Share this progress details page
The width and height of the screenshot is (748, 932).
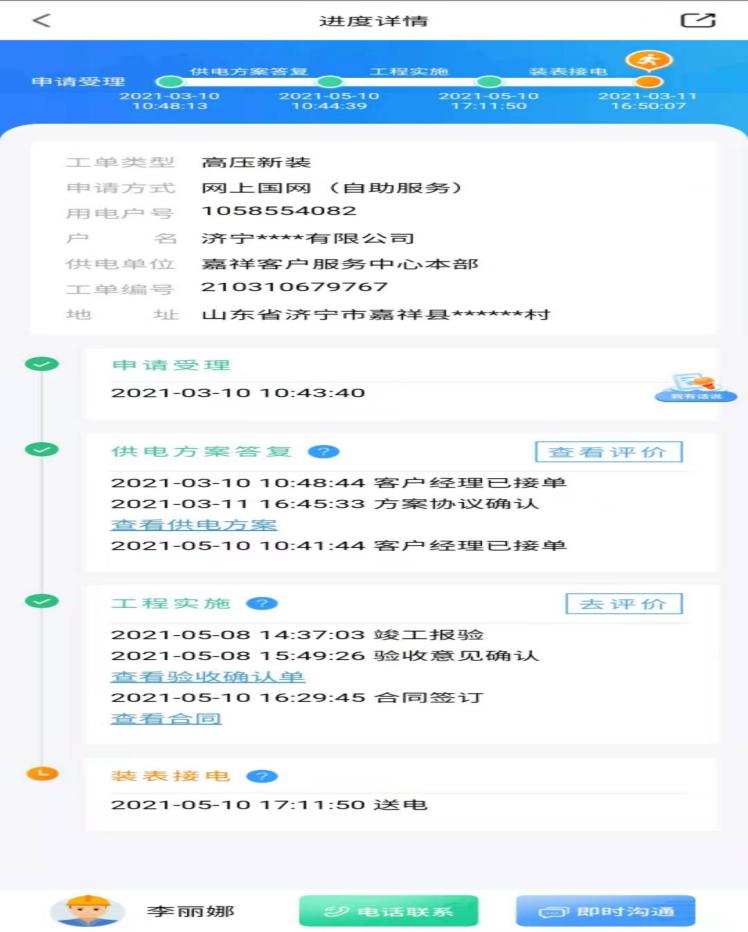click(698, 21)
